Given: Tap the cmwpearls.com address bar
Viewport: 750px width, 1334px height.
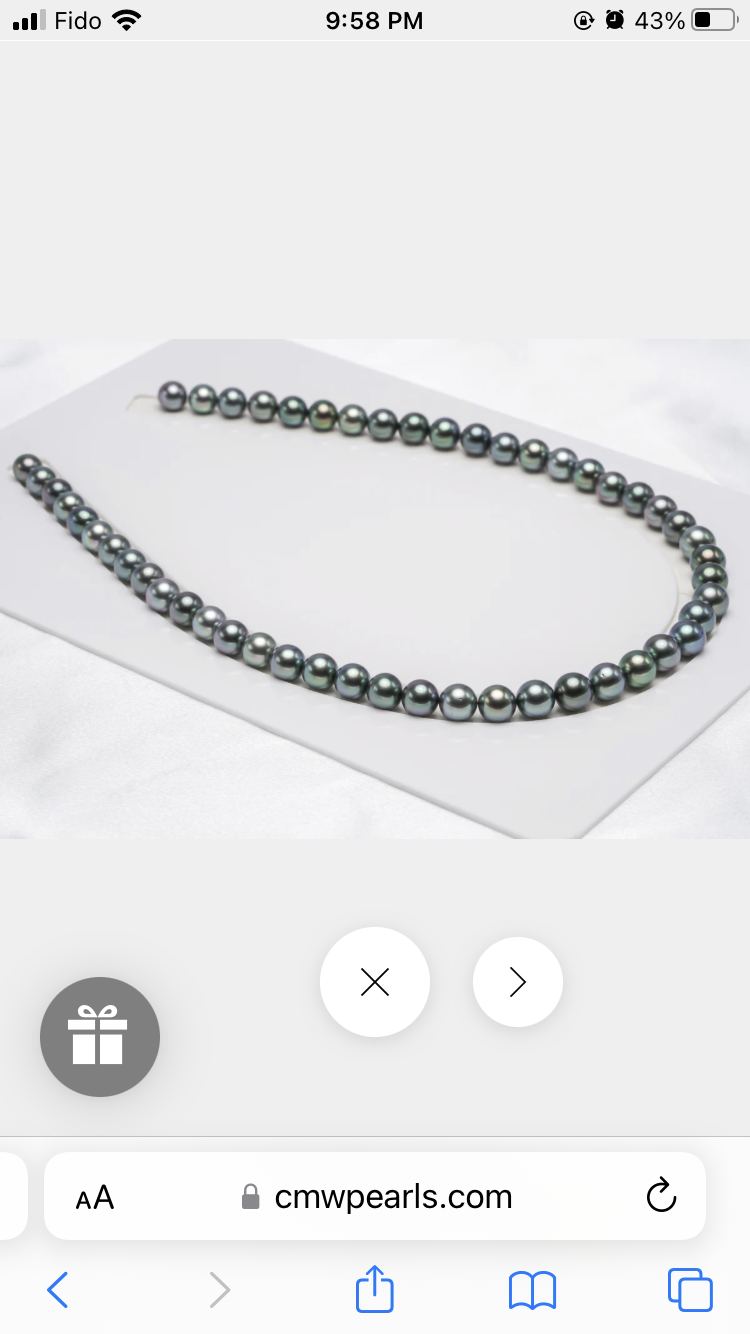Looking at the screenshot, I should (392, 1197).
